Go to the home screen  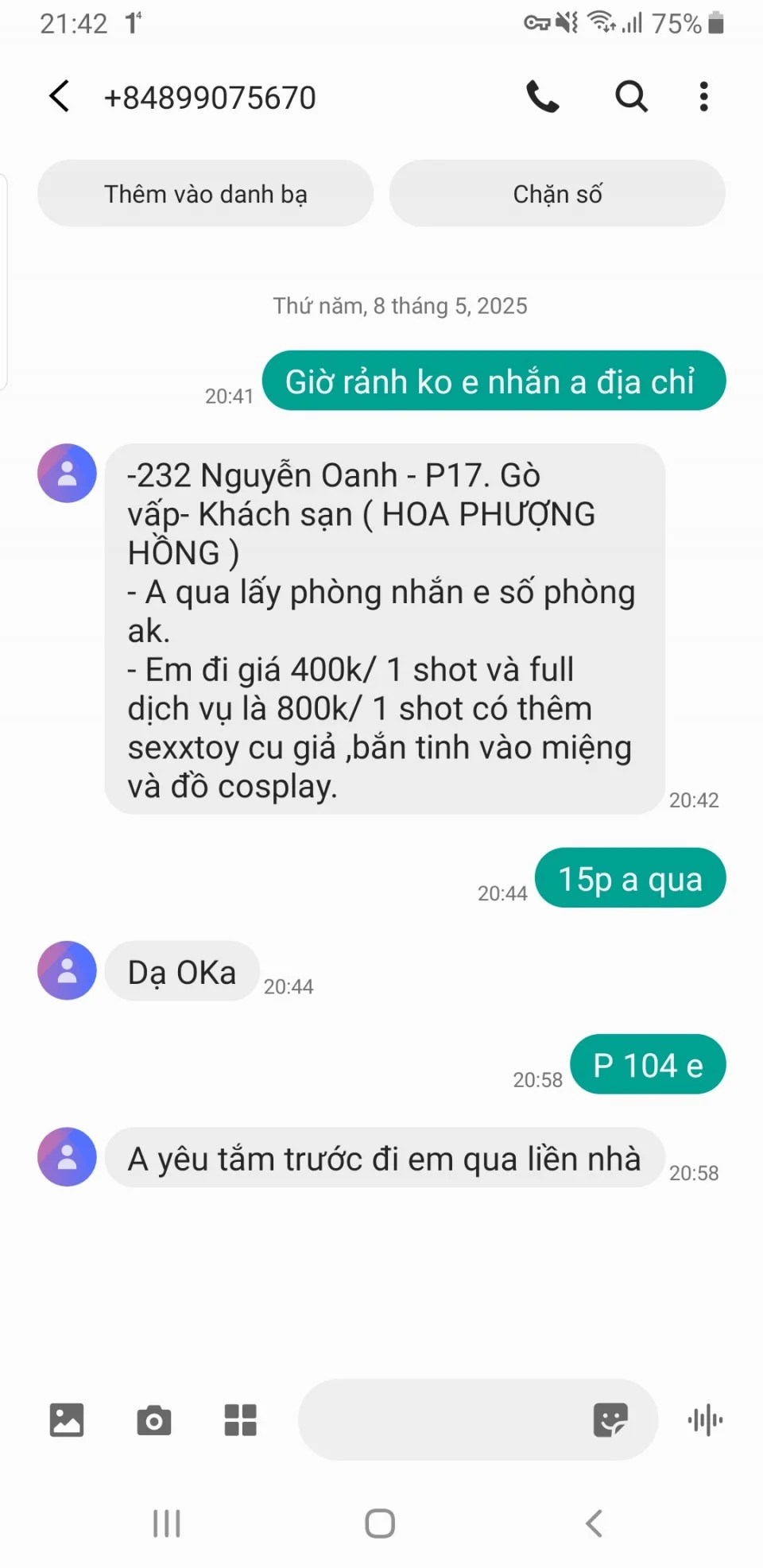pyautogui.click(x=380, y=1523)
